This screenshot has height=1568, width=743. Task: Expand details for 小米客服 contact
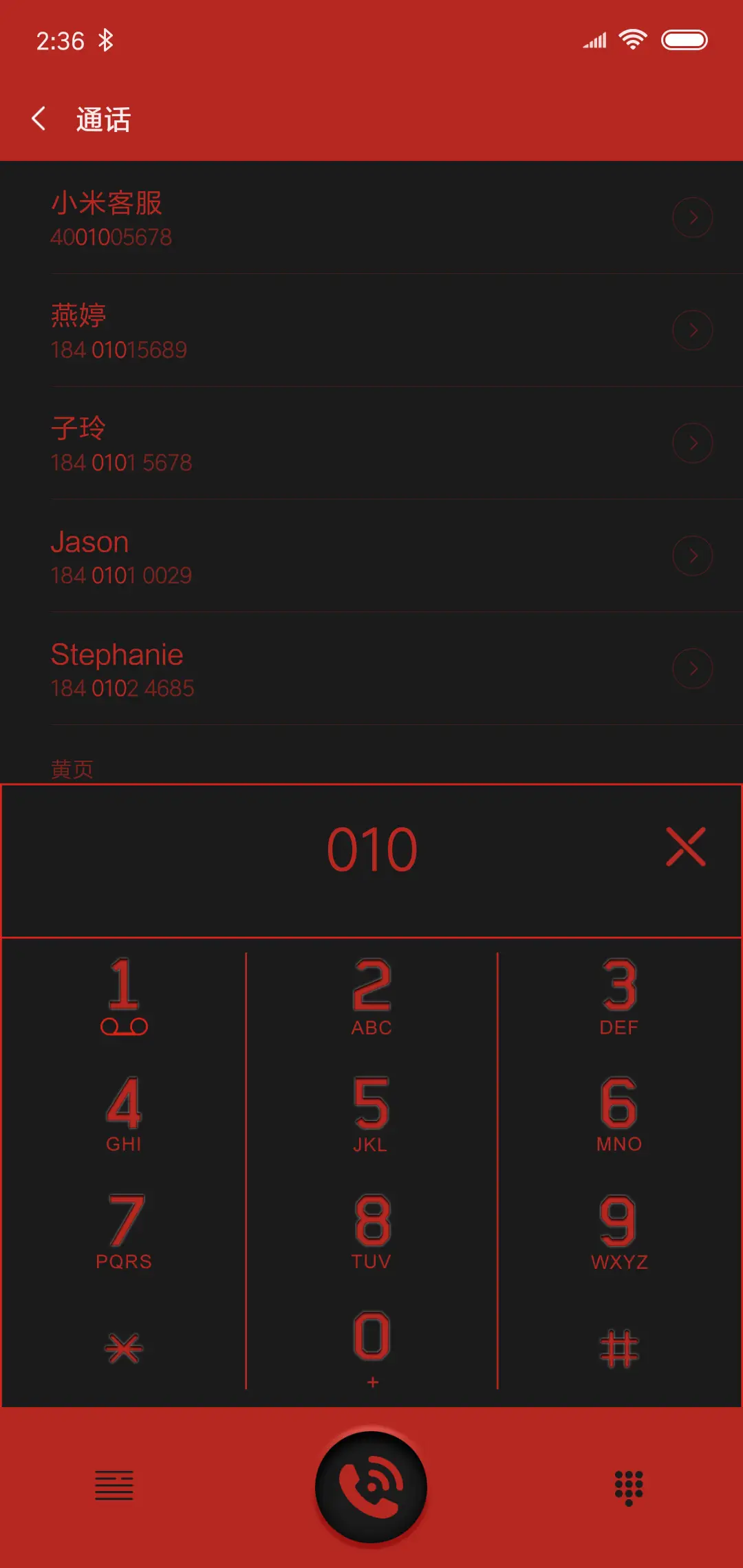(x=693, y=217)
